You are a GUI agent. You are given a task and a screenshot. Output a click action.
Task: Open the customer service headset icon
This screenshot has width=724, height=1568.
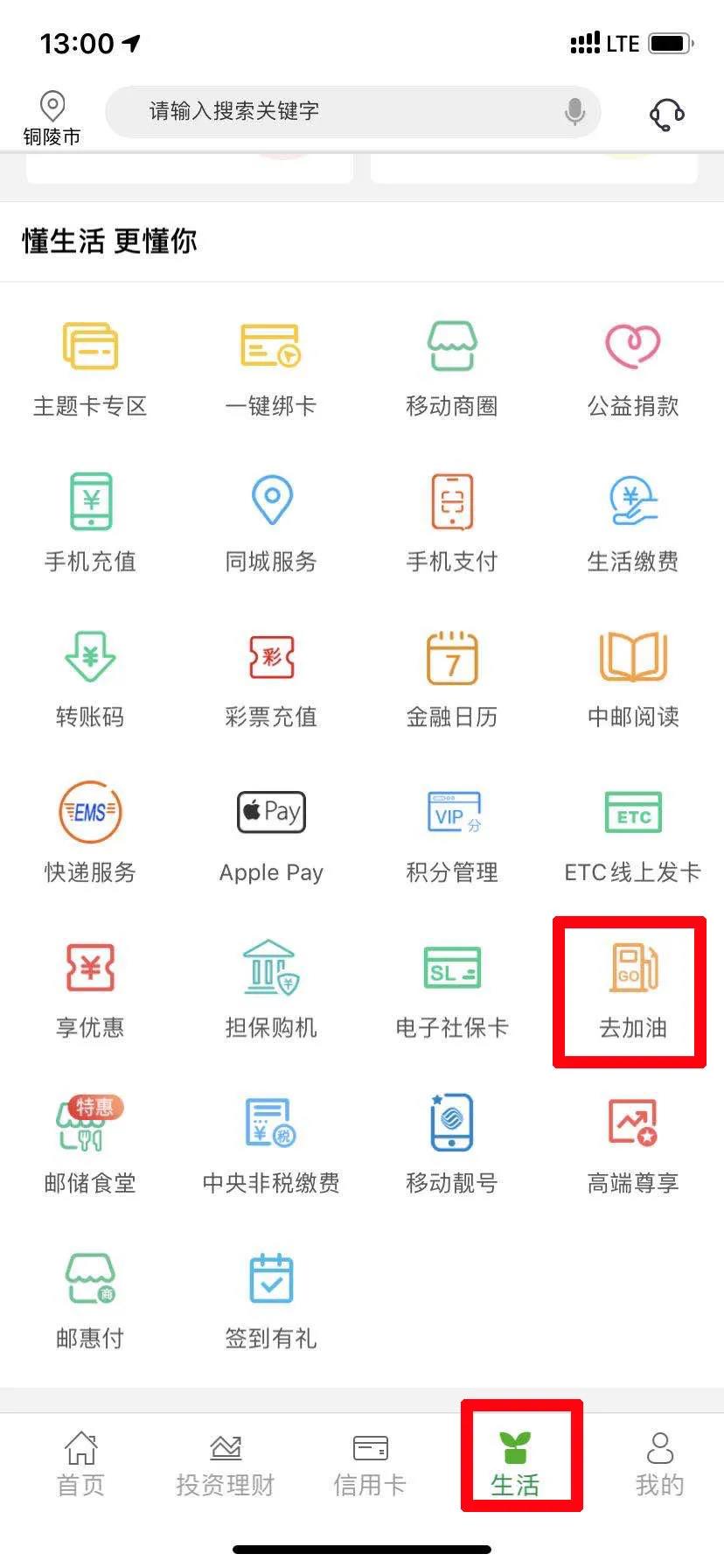666,114
